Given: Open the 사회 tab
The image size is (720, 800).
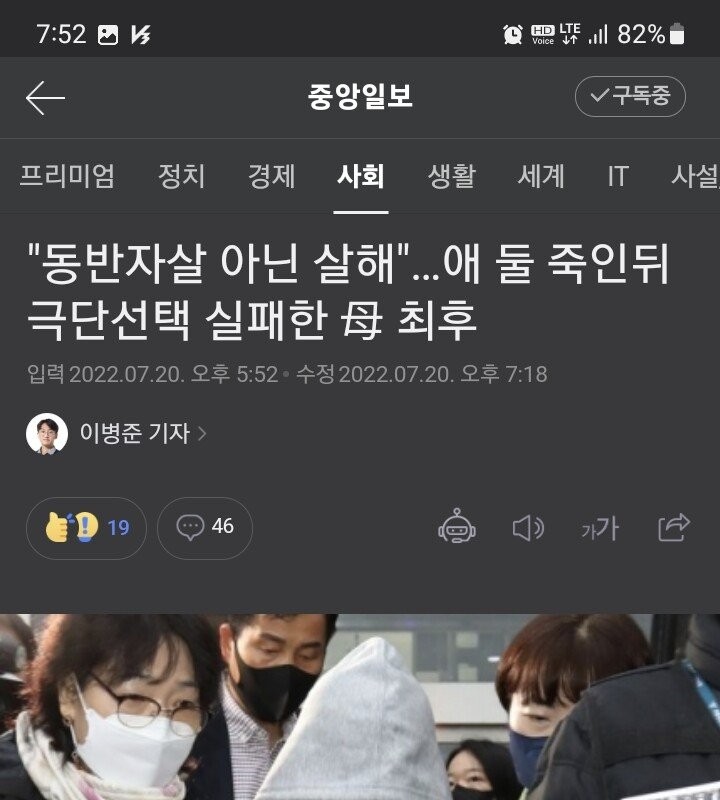Looking at the screenshot, I should (361, 177).
